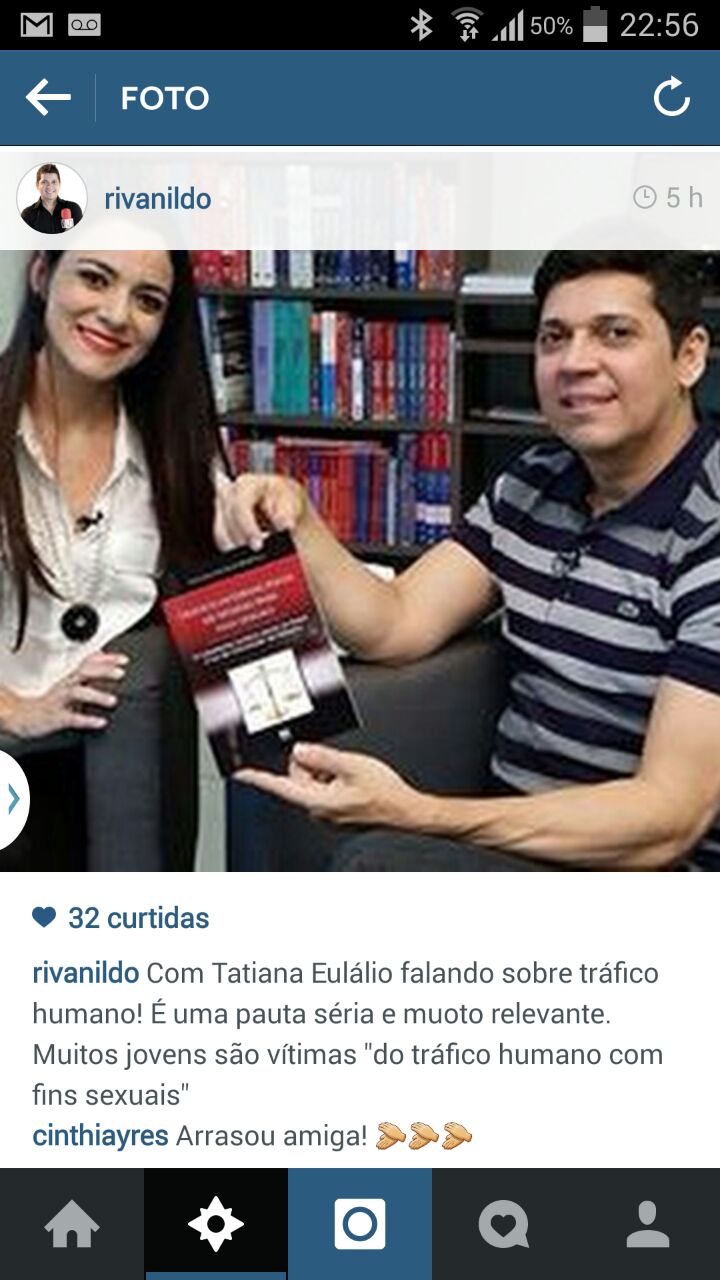Screen dimensions: 720x1280
Task: Open the camera tab
Action: coord(360,1224)
